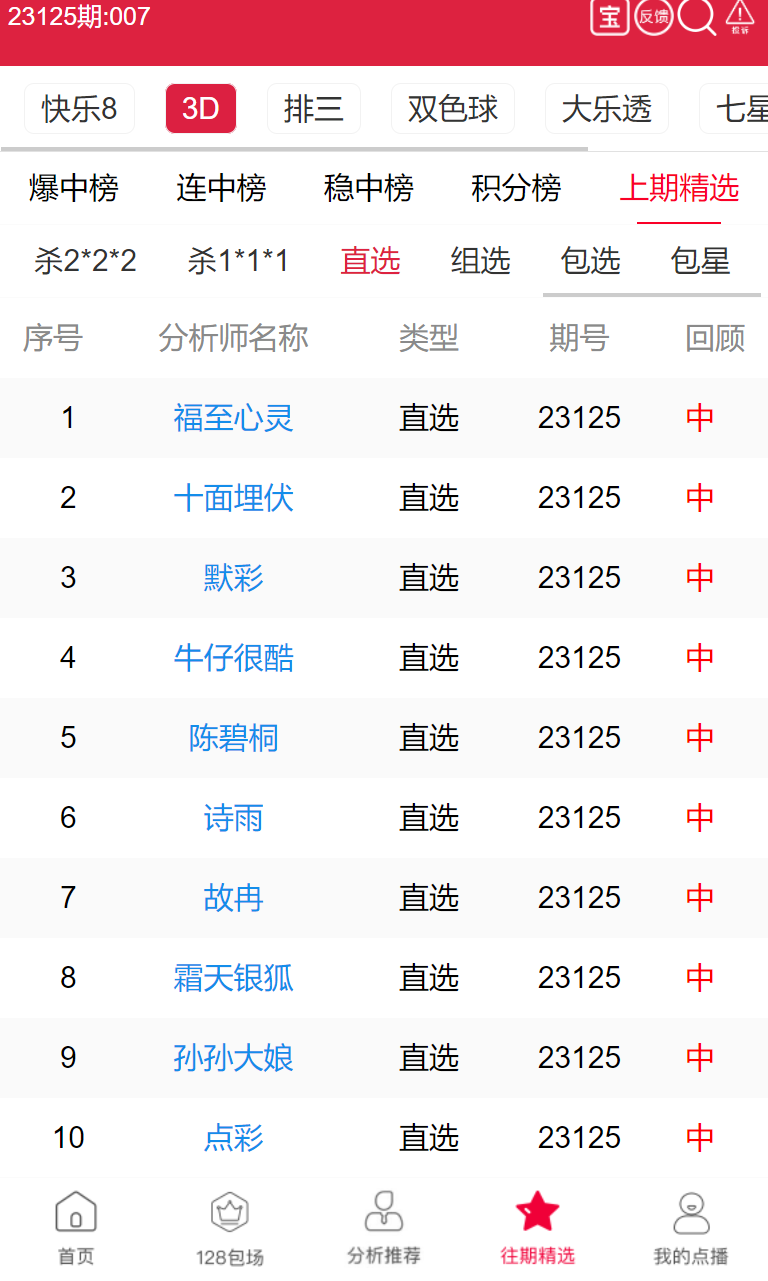The width and height of the screenshot is (768, 1281).
Task: Select the 双色球 lottery tab
Action: [x=452, y=109]
